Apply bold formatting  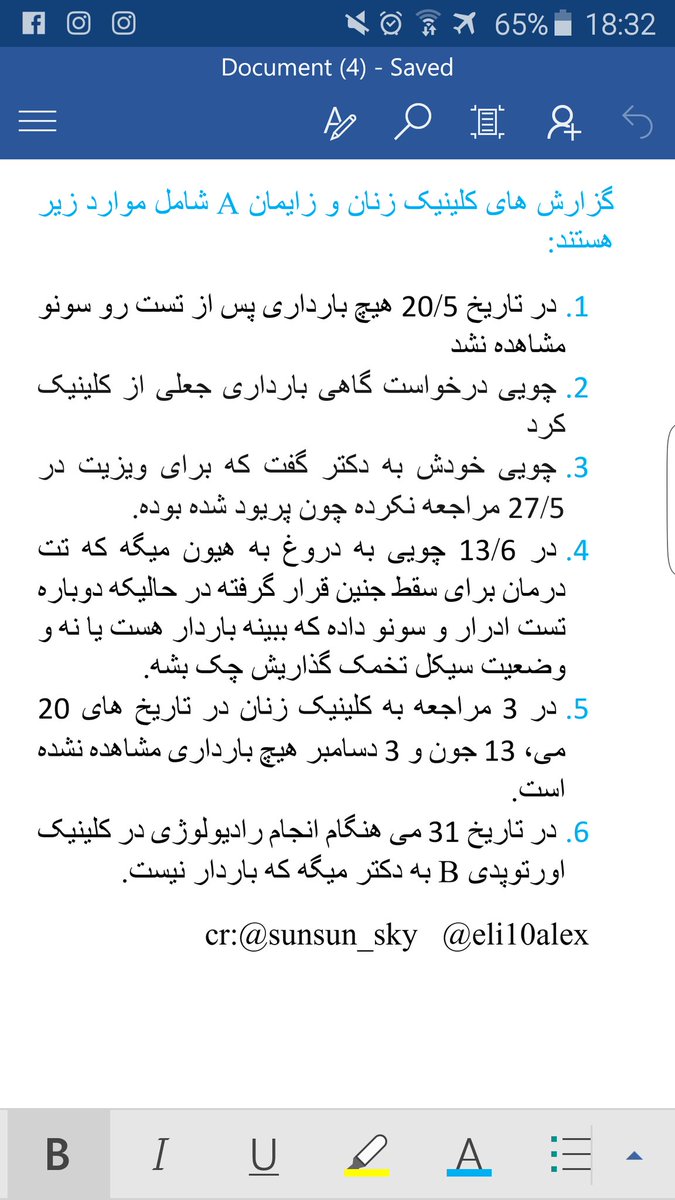(x=57, y=1155)
